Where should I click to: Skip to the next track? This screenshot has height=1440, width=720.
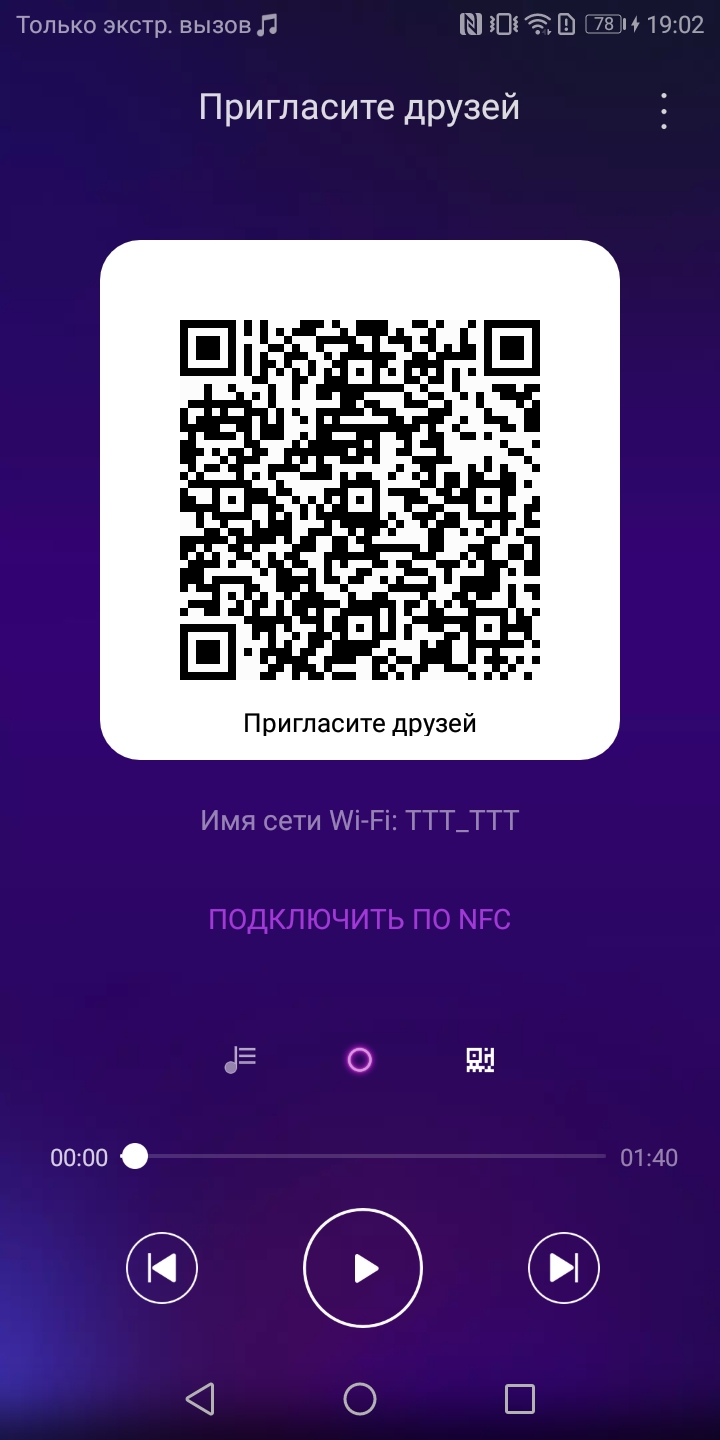pyautogui.click(x=564, y=1268)
